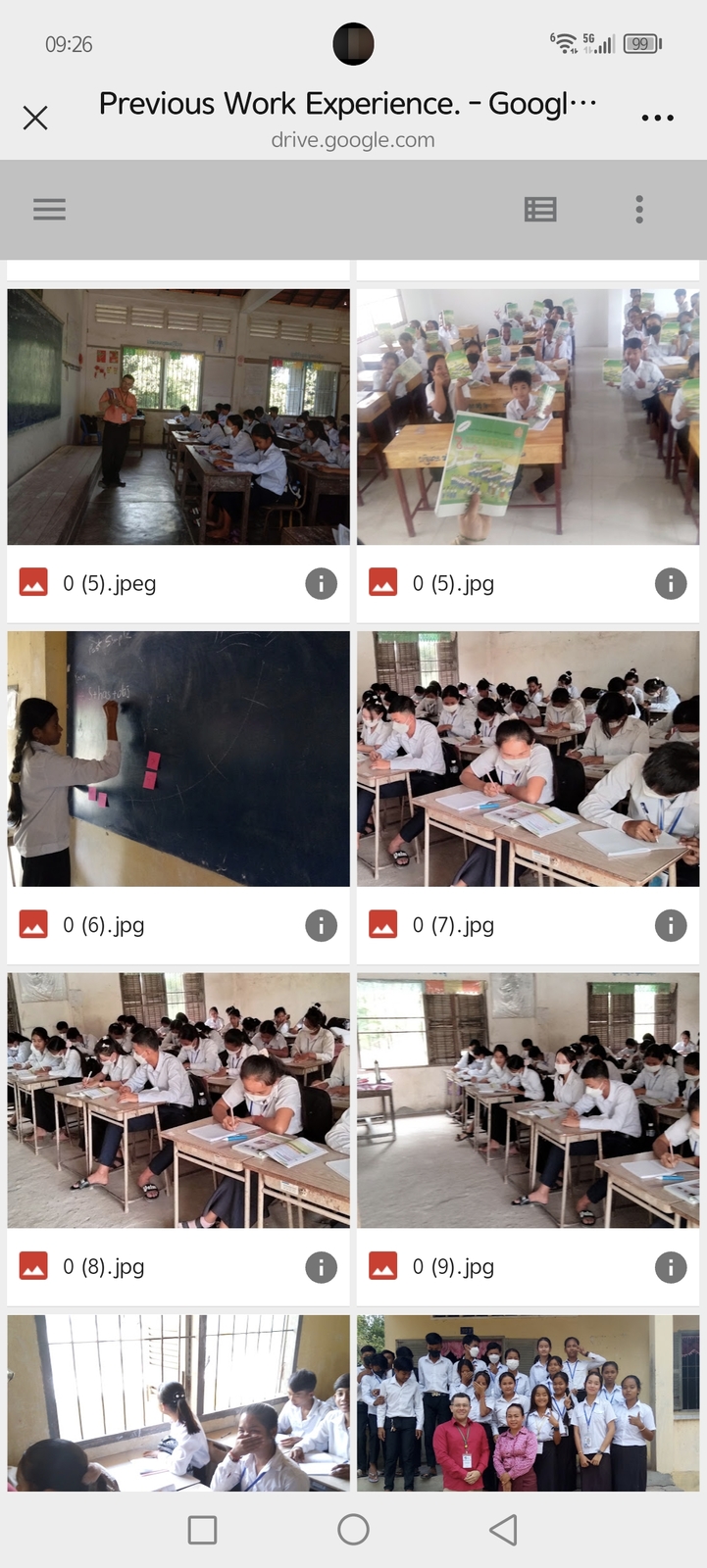Switch the folder to list view

point(540,209)
